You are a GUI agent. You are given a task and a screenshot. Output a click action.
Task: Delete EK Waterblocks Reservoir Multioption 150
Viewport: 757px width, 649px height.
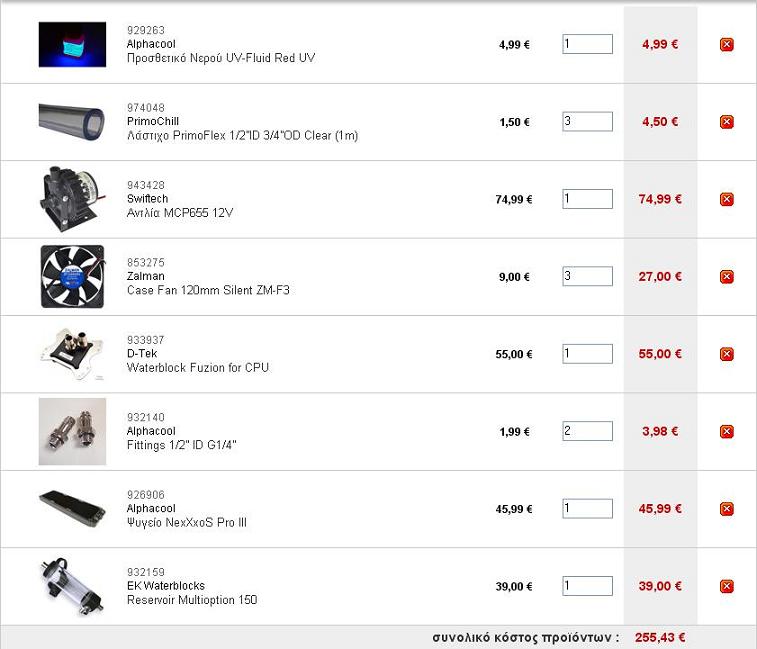pyautogui.click(x=727, y=587)
